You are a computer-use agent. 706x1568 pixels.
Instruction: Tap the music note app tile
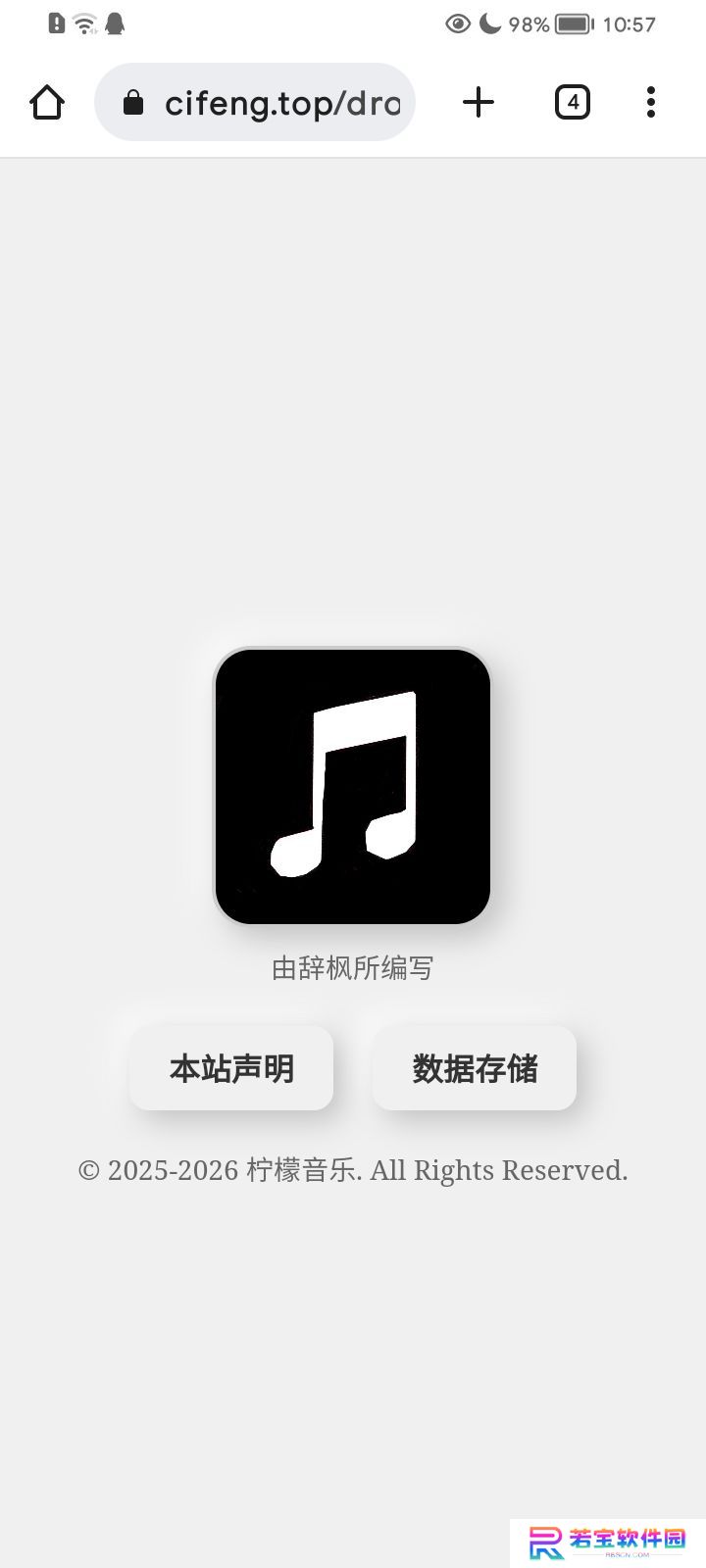coord(352,786)
